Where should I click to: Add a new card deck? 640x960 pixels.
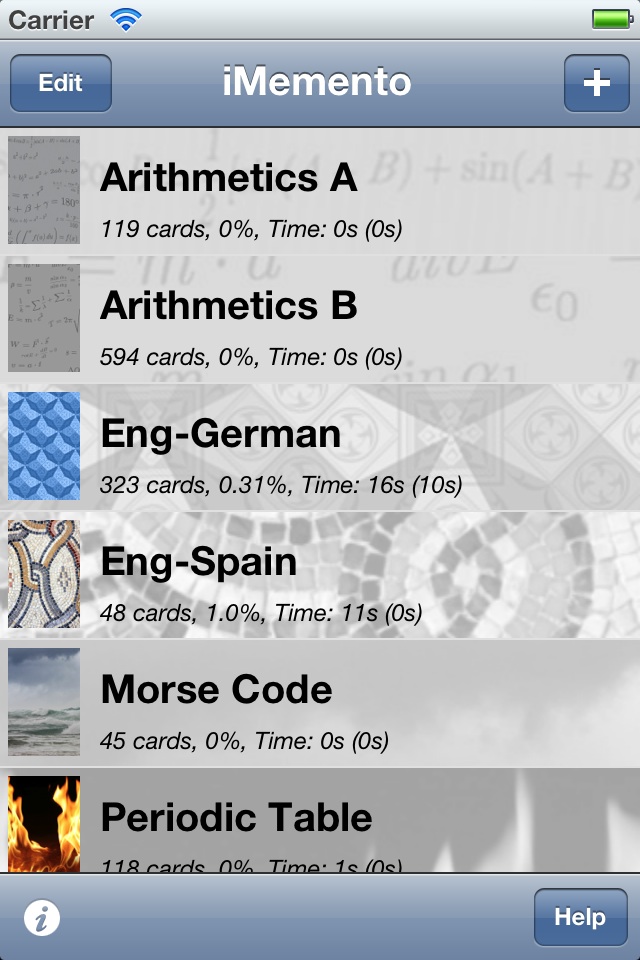[x=596, y=83]
